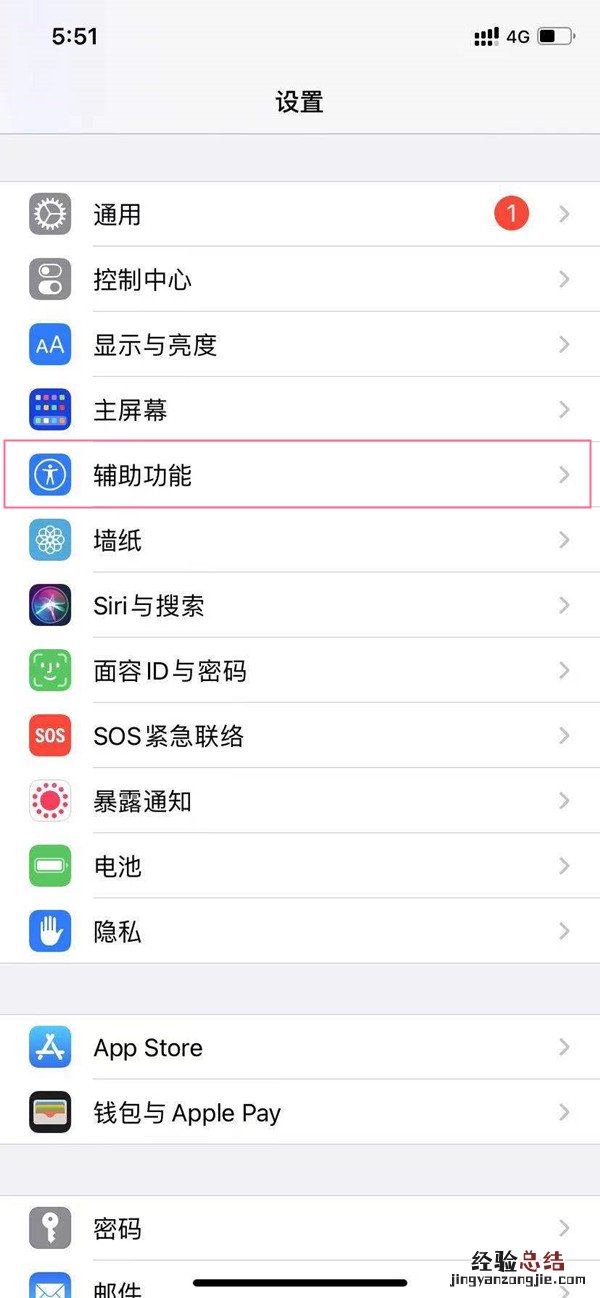The width and height of the screenshot is (600, 1298).
Task: Tap the Siri与搜索 row
Action: tap(300, 605)
